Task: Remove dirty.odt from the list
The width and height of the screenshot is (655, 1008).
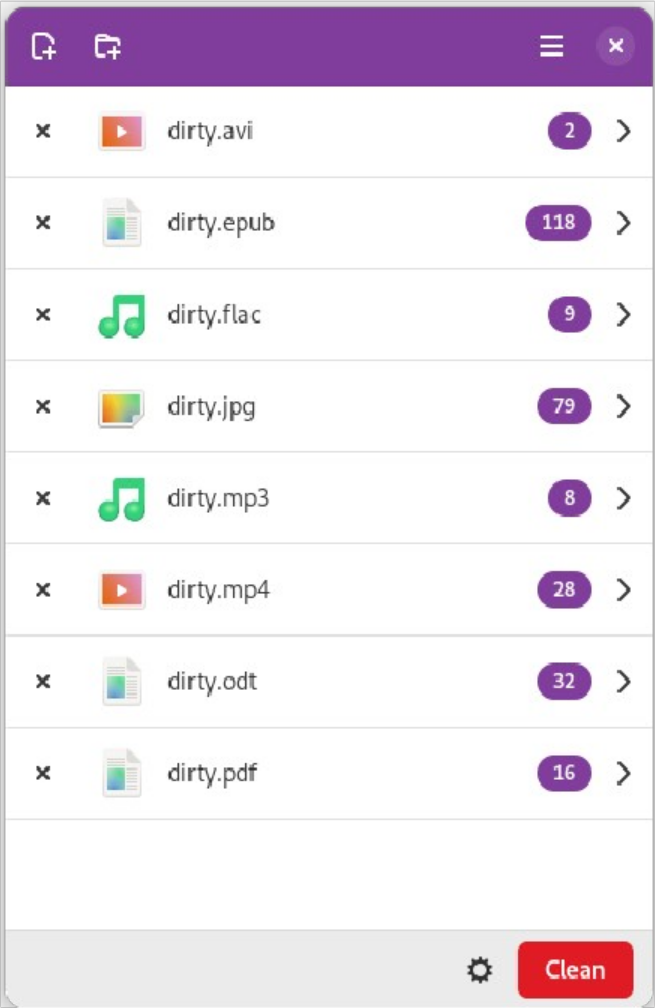Action: 43,682
